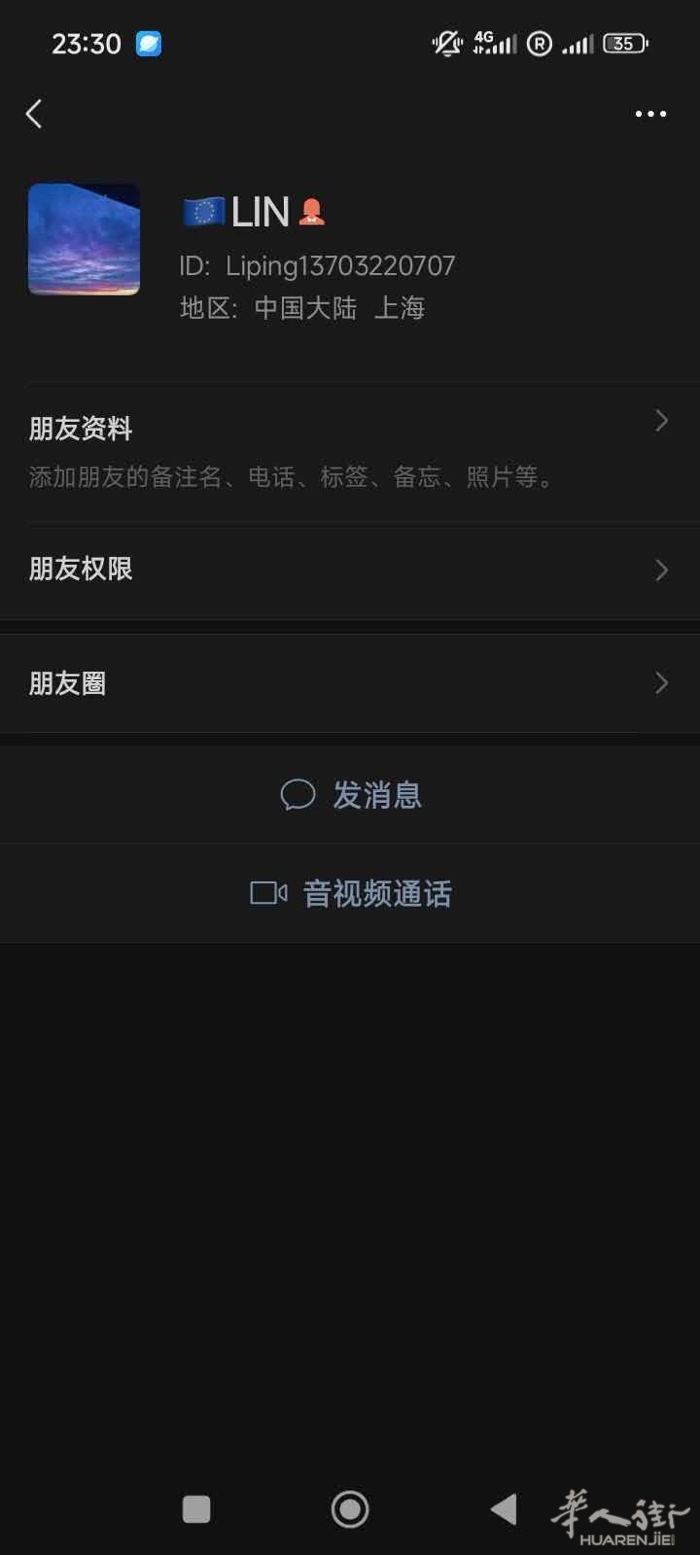
Task: View LIN's profile picture
Action: coord(84,240)
